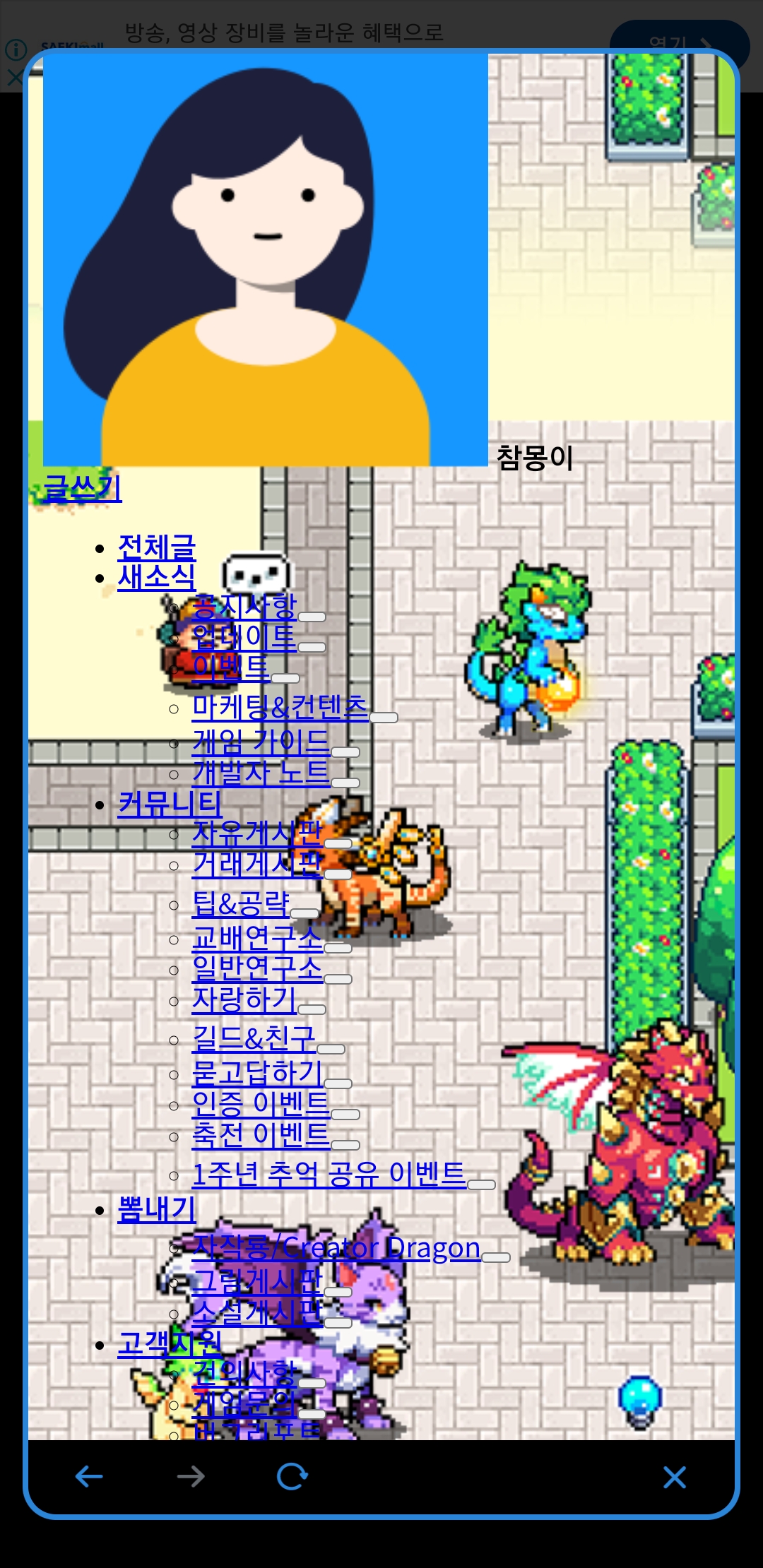Screen dimensions: 763x1568
Task: Open the 교배연구소 board
Action: pyautogui.click(x=257, y=938)
